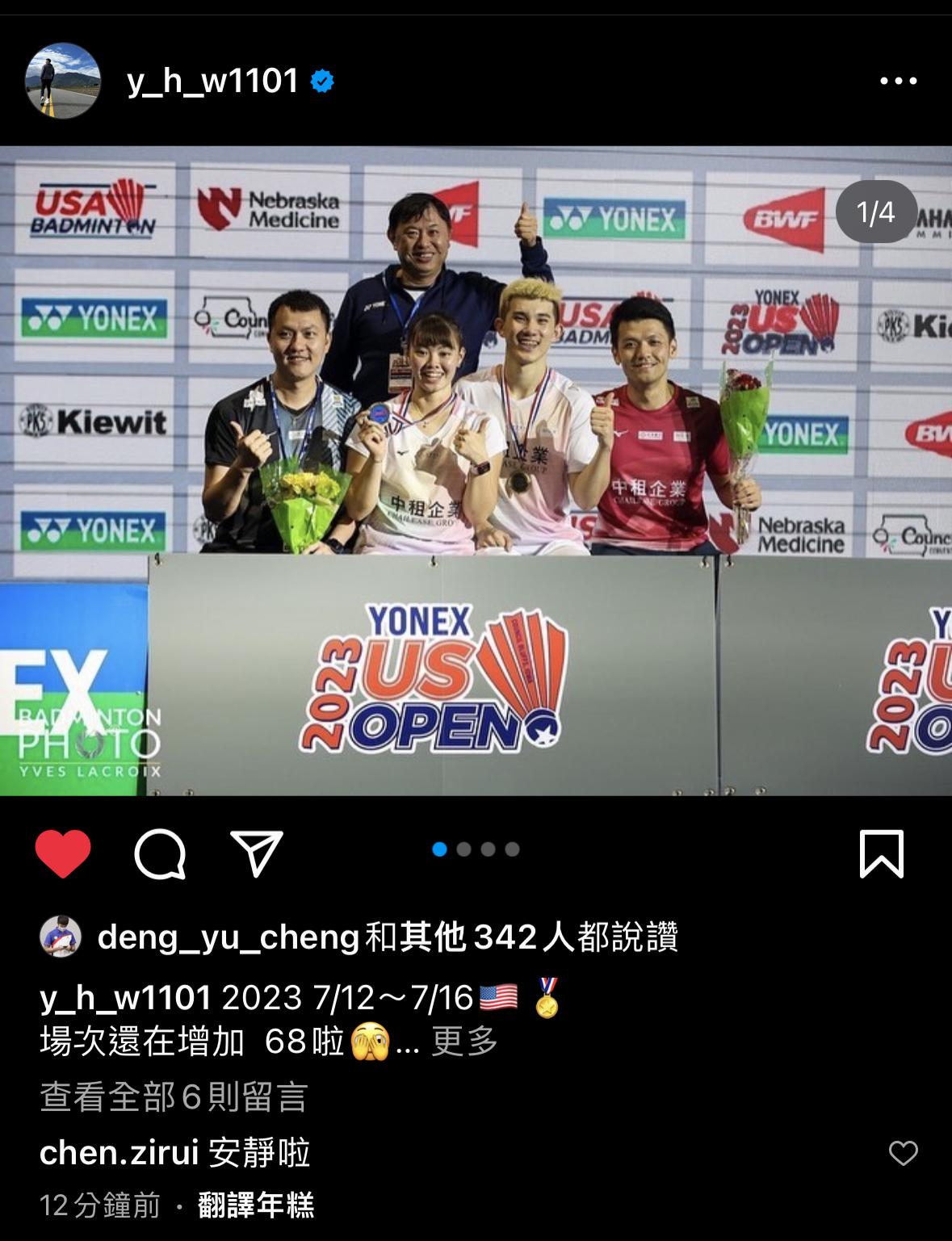Expand the caption with 更多
Screen dimensions: 952x1241
point(464,1042)
